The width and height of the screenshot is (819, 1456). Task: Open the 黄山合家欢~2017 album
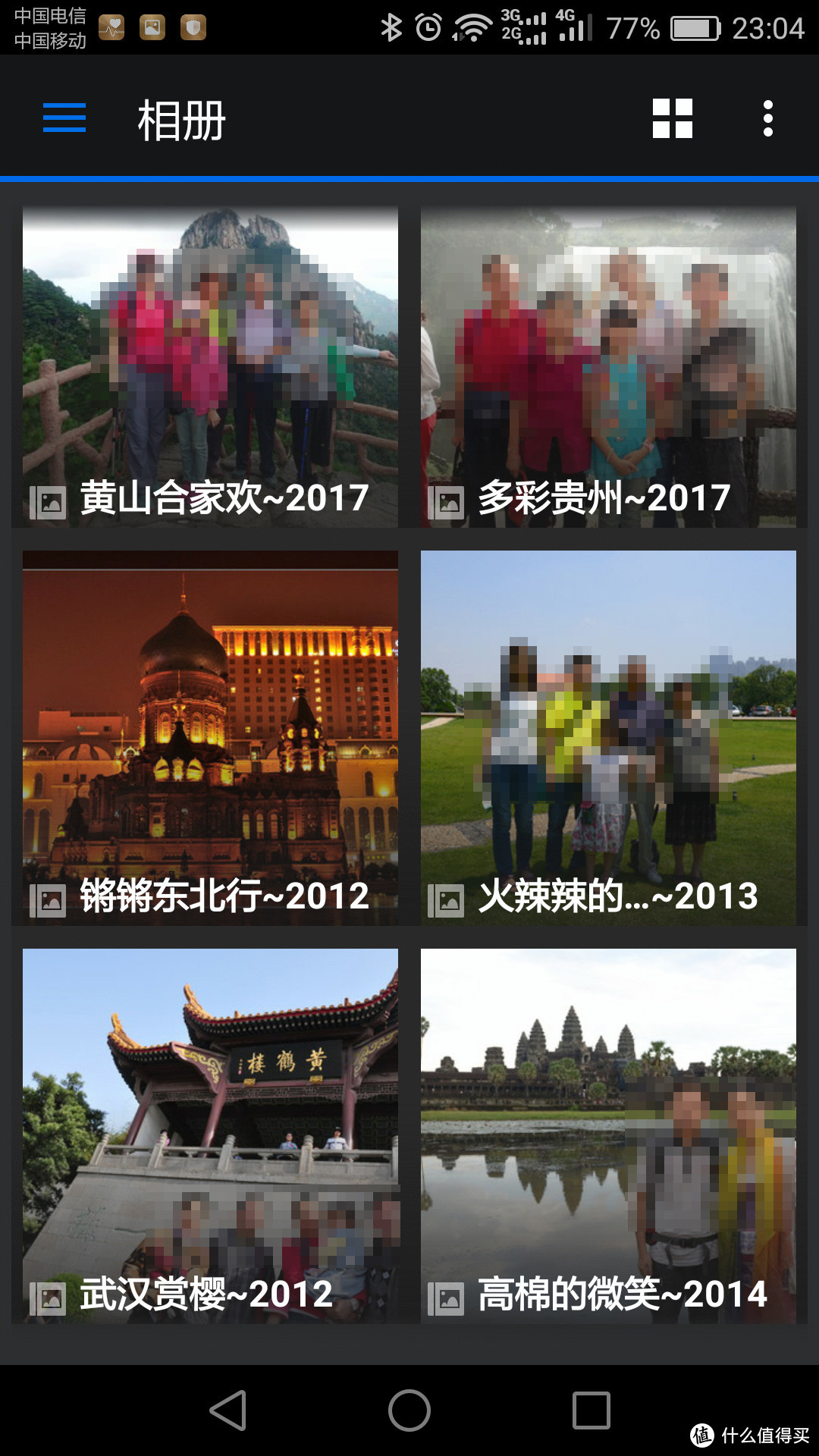[210, 366]
